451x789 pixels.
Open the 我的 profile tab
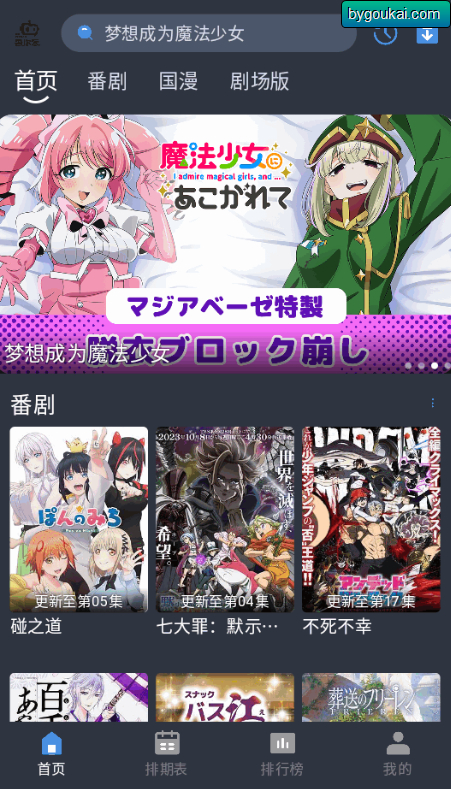point(398,754)
